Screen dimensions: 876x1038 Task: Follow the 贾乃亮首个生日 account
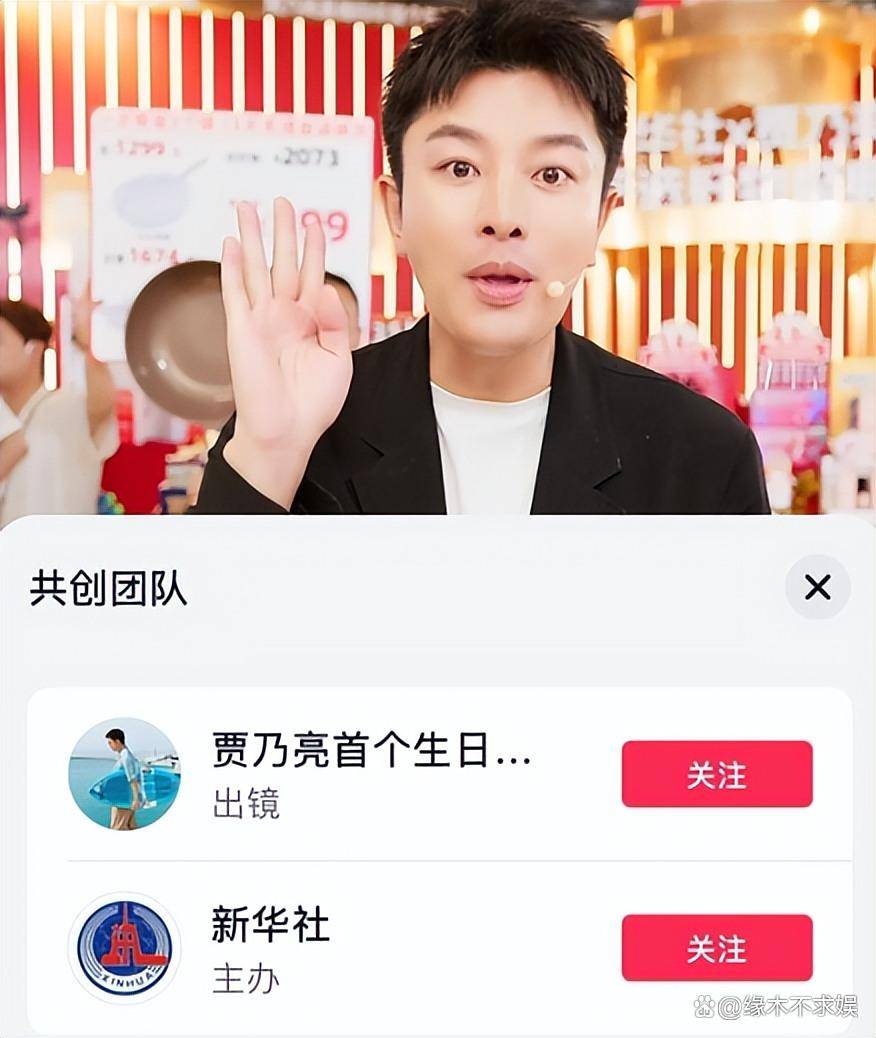pyautogui.click(x=716, y=774)
